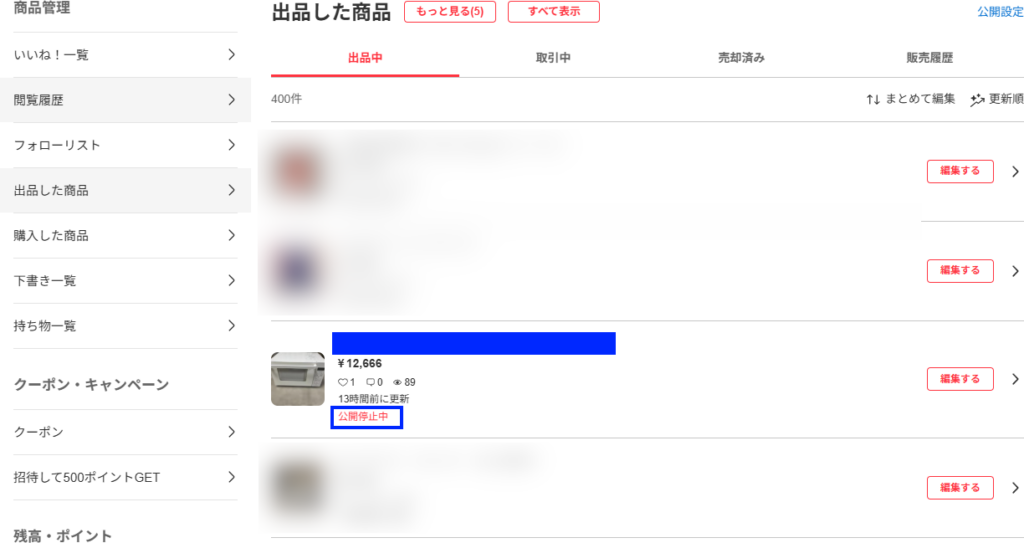The height and width of the screenshot is (543, 1024).
Task: Open 閲覧履歴 menu row
Action: tap(124, 100)
